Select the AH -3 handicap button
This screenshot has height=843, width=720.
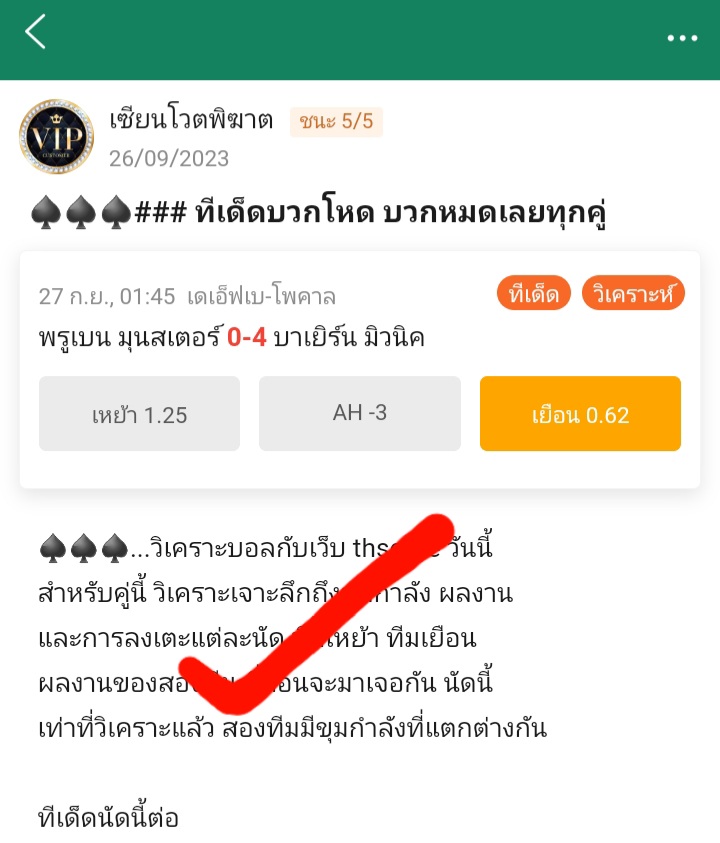point(359,413)
